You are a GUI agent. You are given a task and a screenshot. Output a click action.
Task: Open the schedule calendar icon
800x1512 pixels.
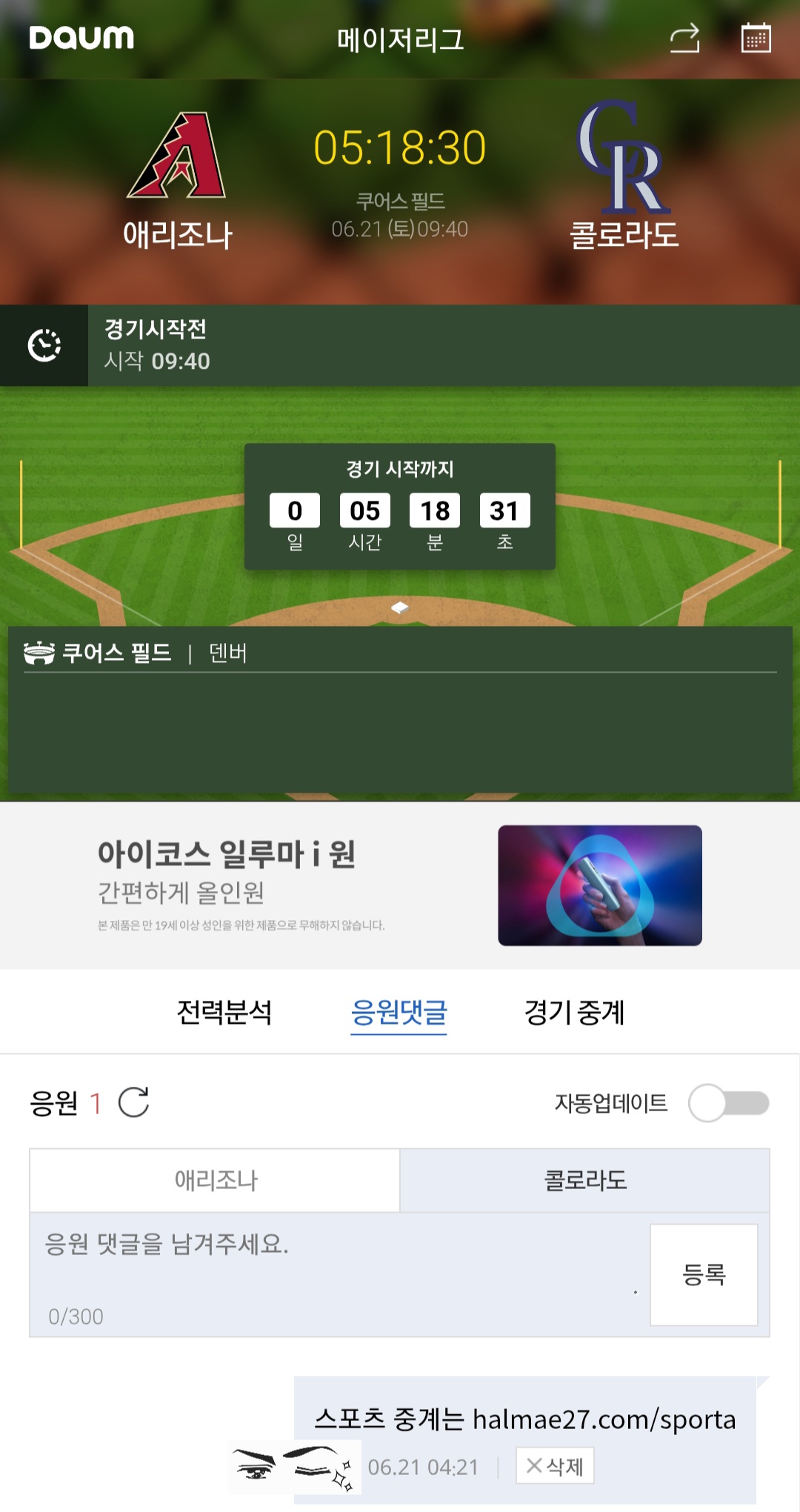(x=756, y=39)
